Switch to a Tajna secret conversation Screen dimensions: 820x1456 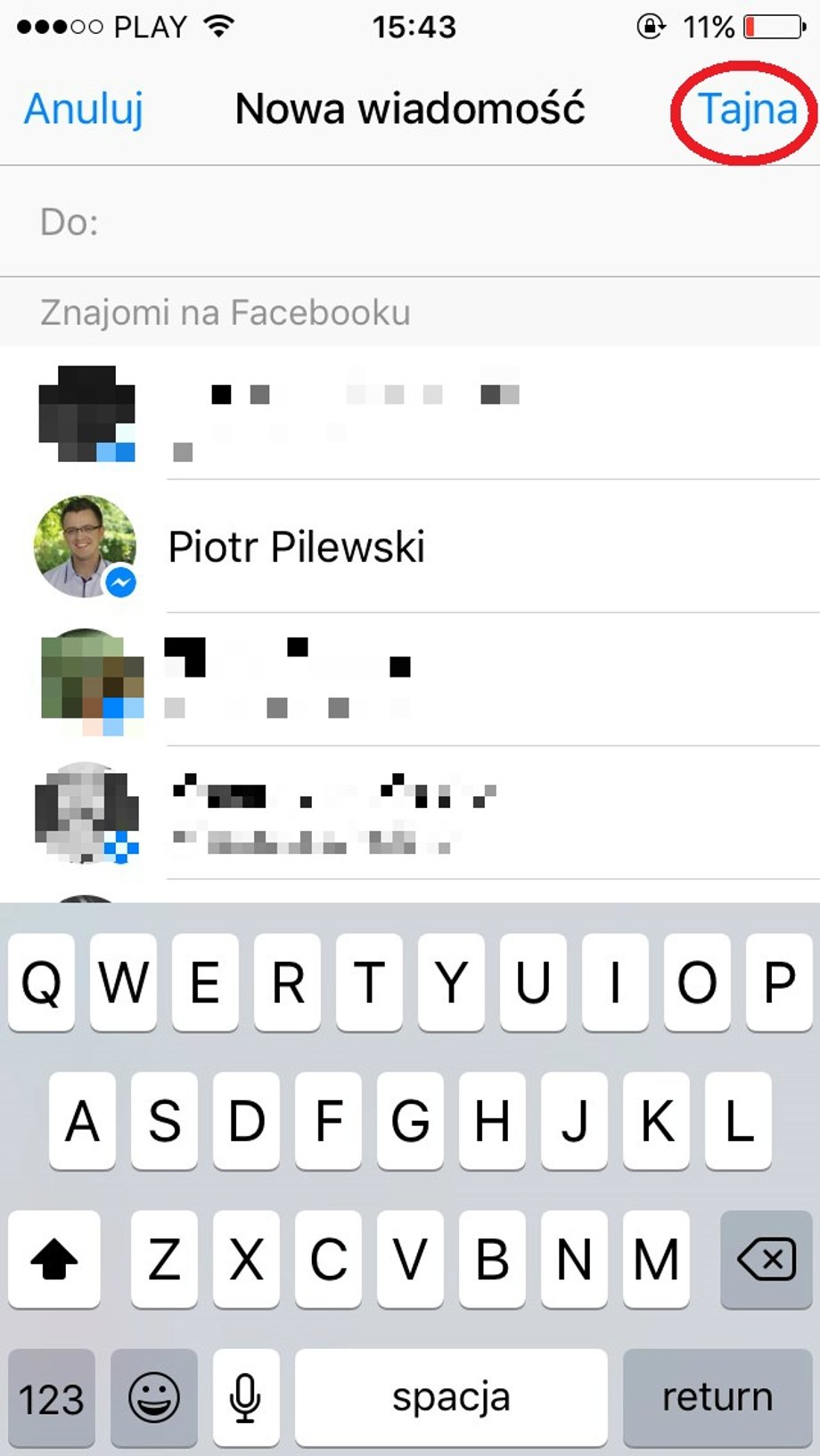pyautogui.click(x=747, y=110)
